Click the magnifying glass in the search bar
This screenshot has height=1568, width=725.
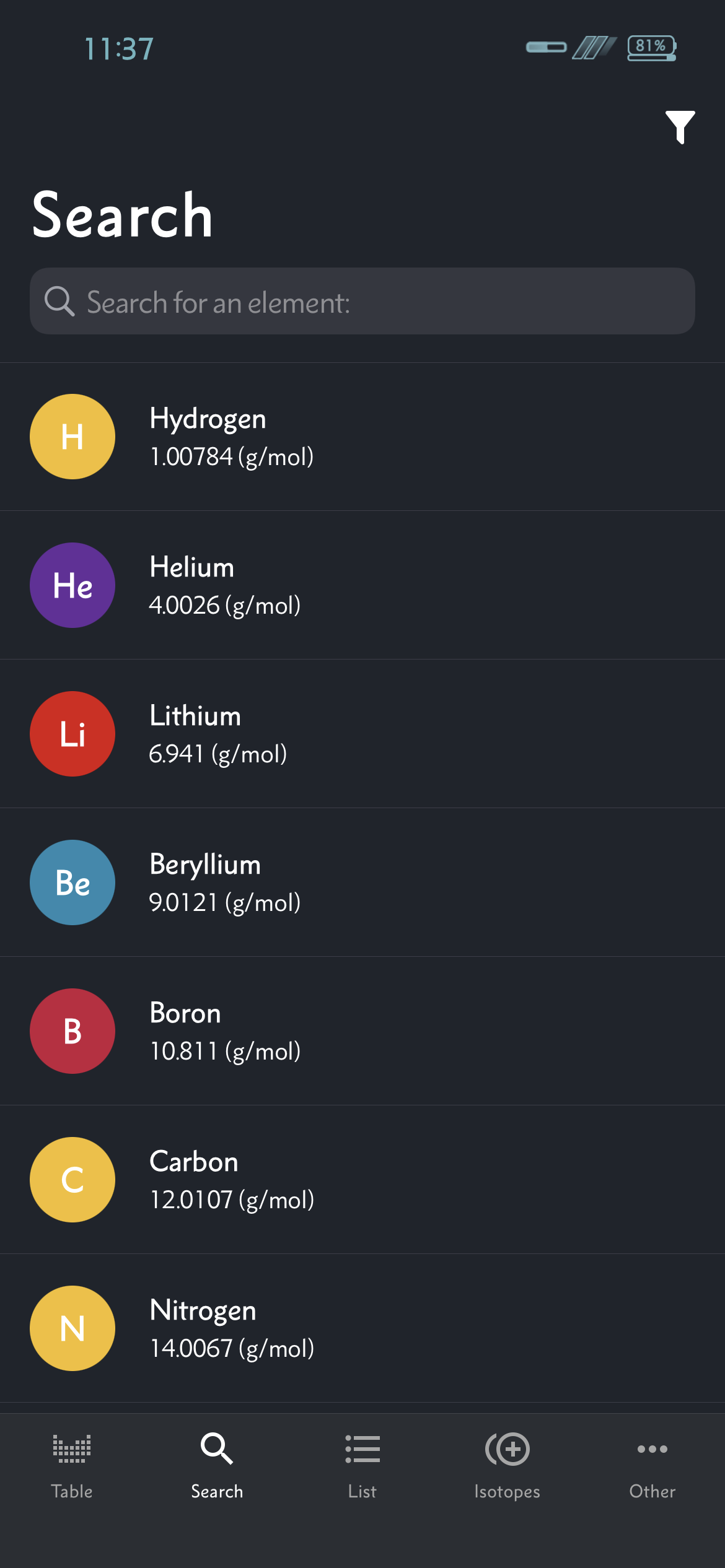(x=60, y=302)
